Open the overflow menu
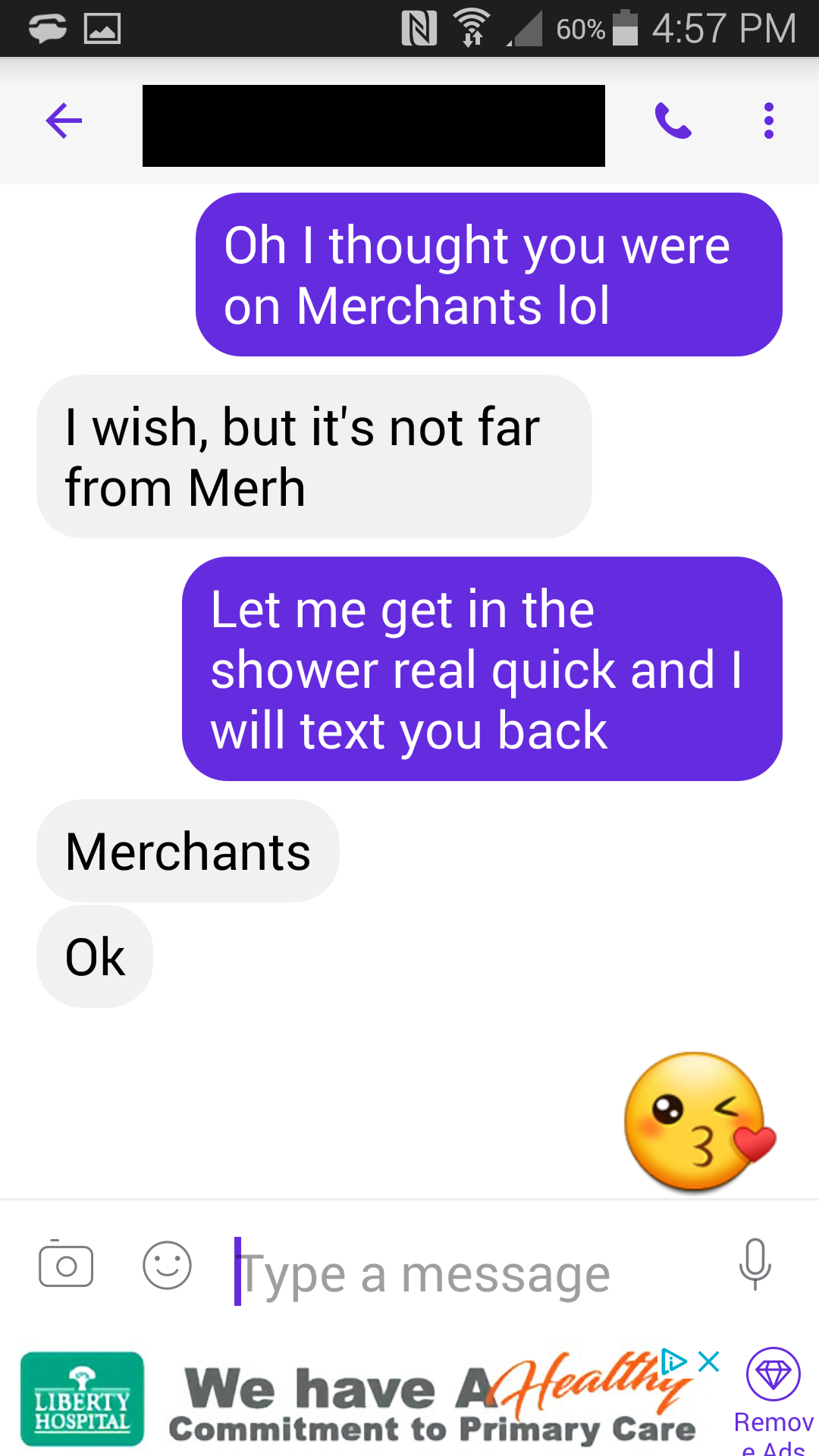819x1456 pixels. (769, 121)
